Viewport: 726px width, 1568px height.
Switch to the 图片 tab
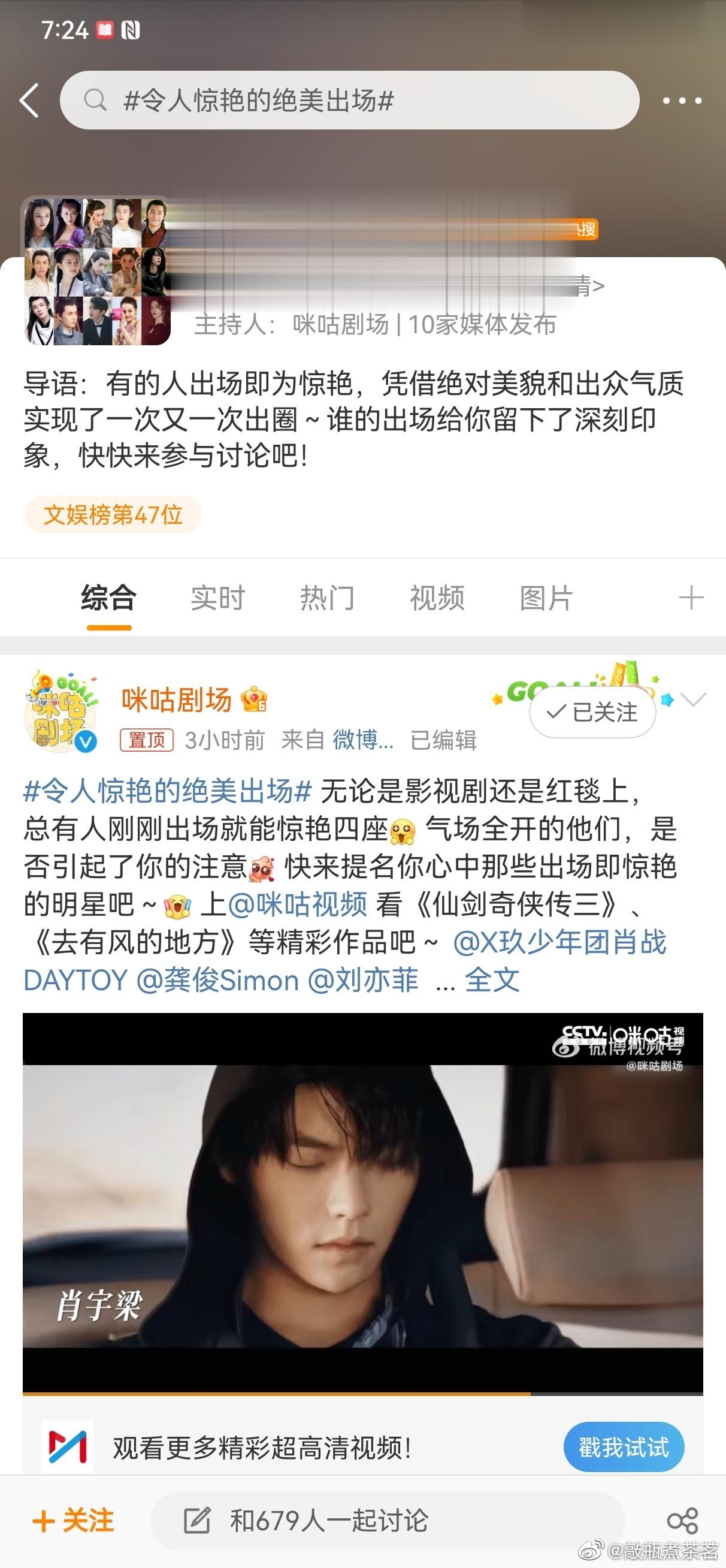(x=546, y=598)
